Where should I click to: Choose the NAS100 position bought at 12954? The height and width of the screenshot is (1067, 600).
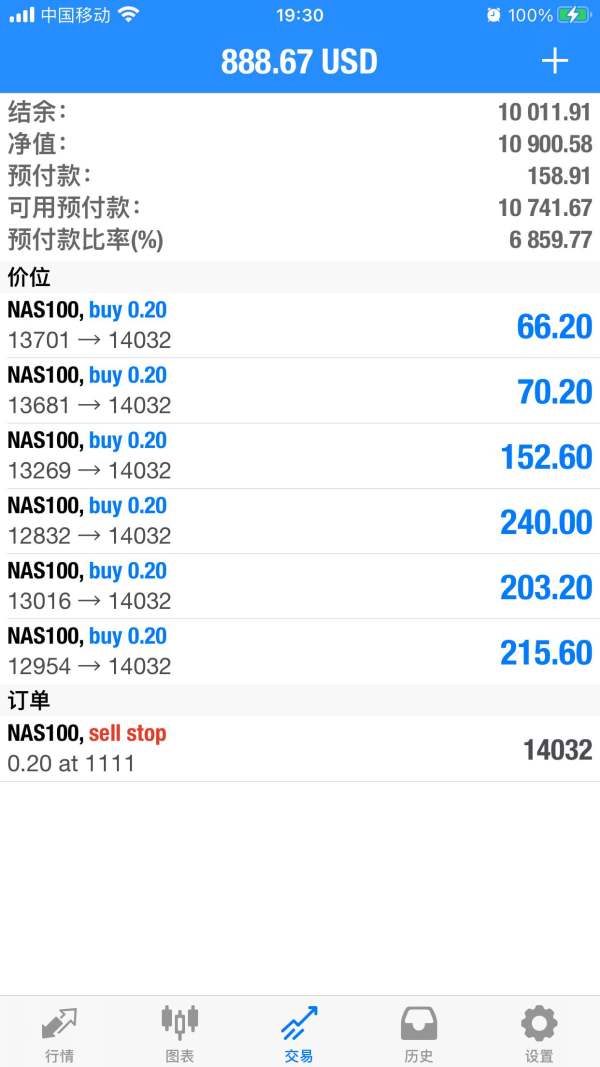pos(300,651)
